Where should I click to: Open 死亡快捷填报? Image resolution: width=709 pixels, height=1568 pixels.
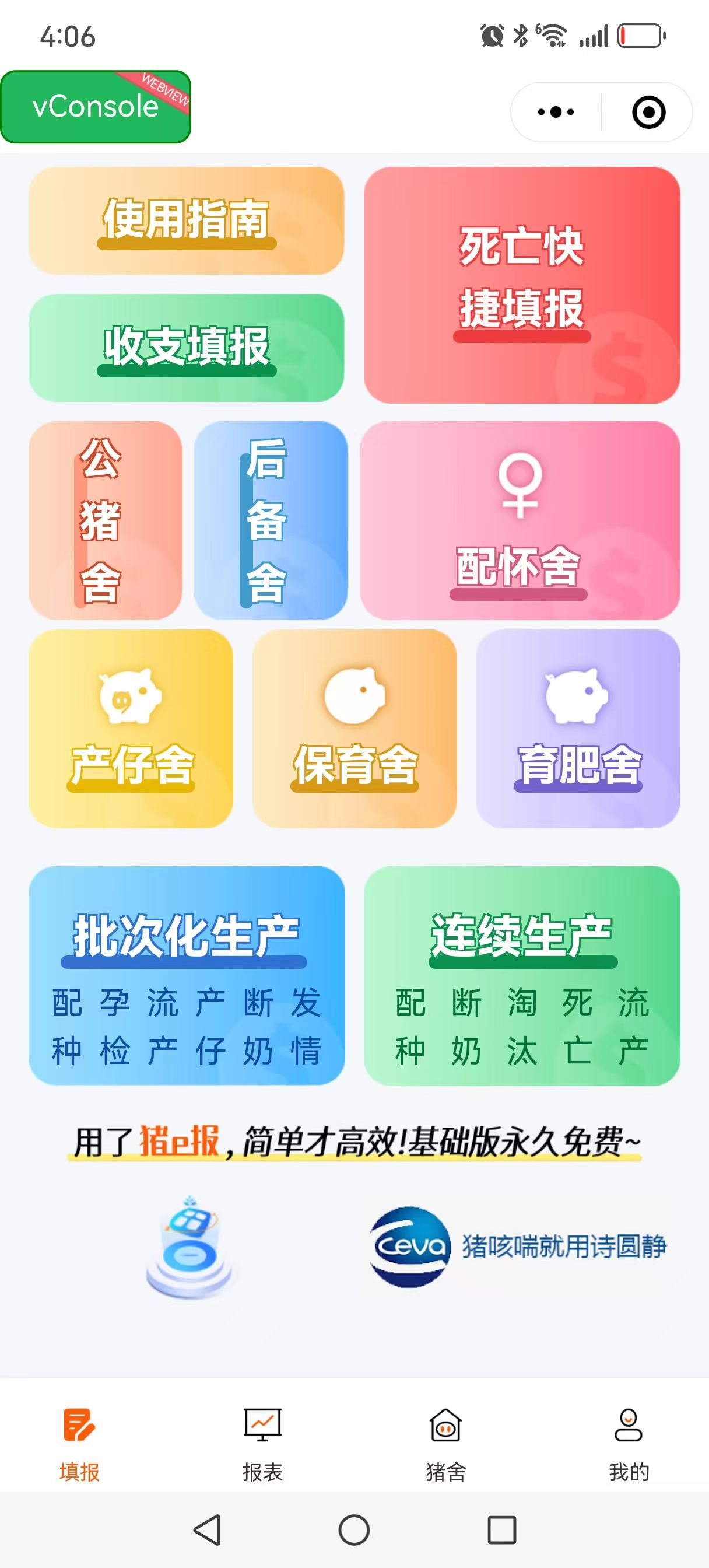click(x=522, y=285)
